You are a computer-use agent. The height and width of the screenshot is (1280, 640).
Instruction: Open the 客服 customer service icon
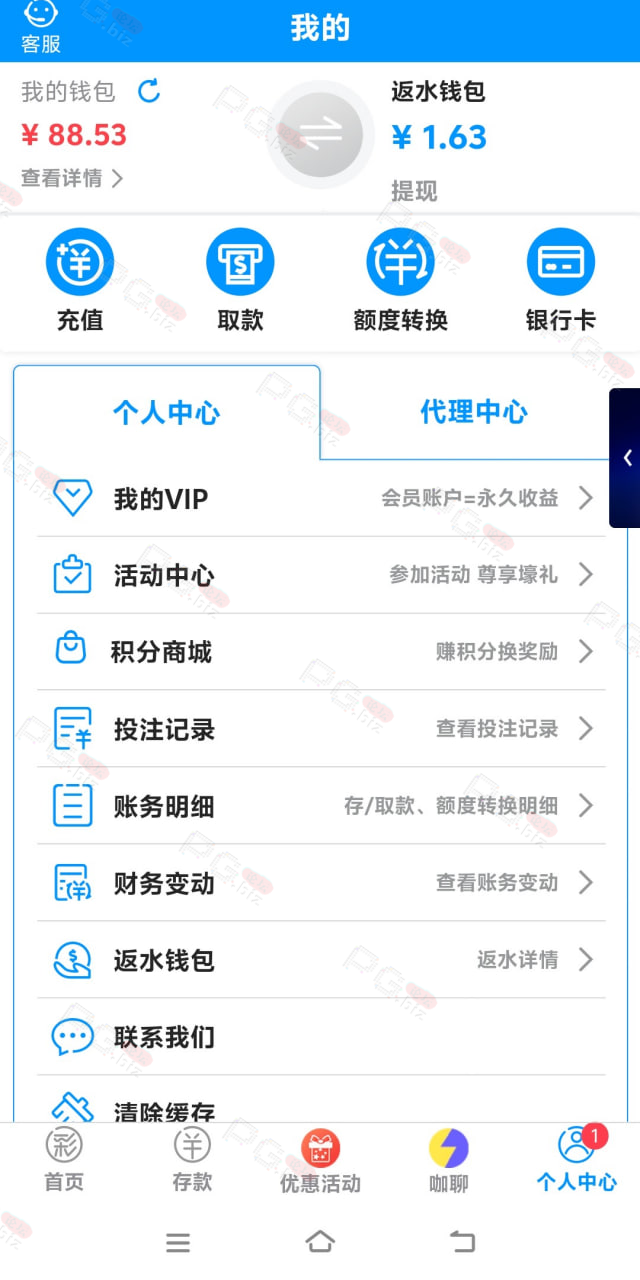41,27
